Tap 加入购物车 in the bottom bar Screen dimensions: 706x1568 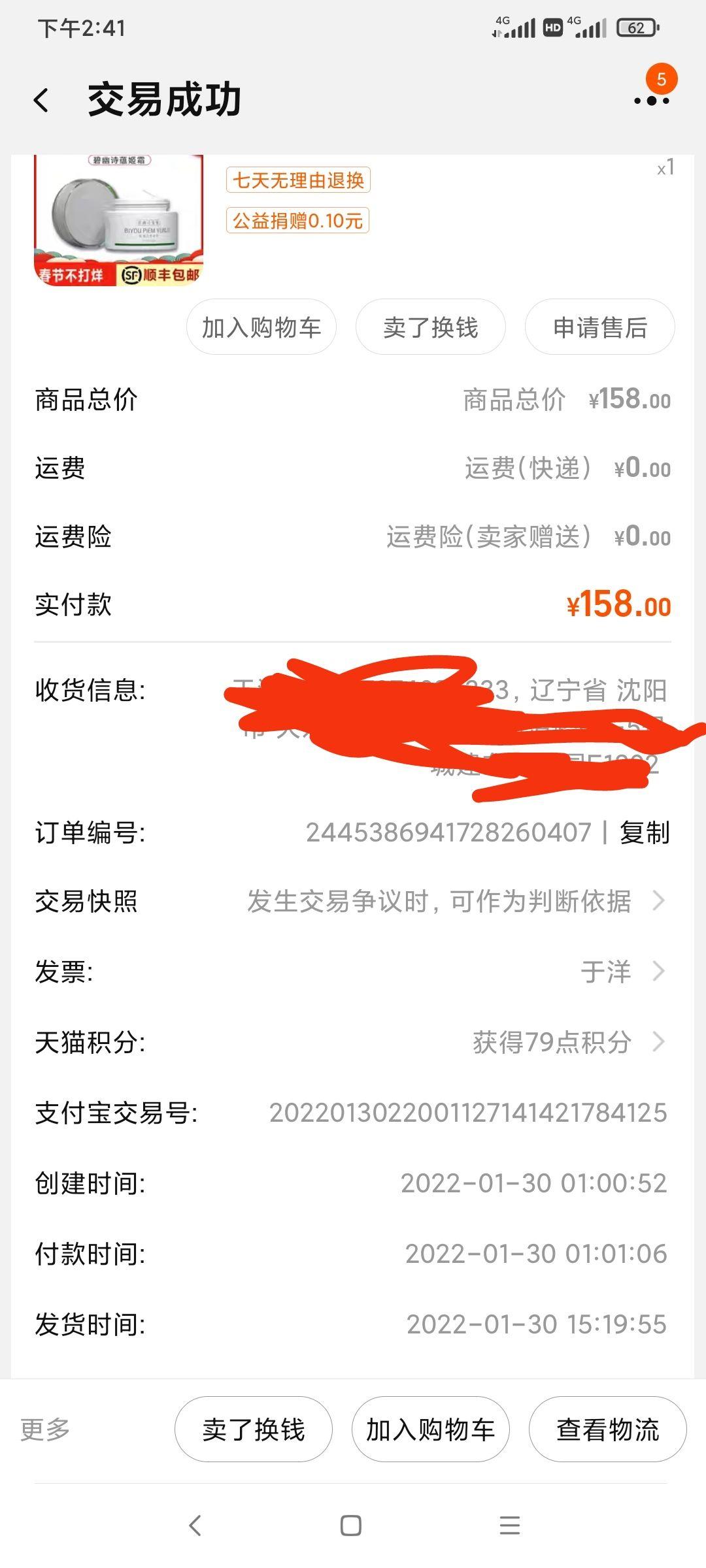[x=431, y=1429]
